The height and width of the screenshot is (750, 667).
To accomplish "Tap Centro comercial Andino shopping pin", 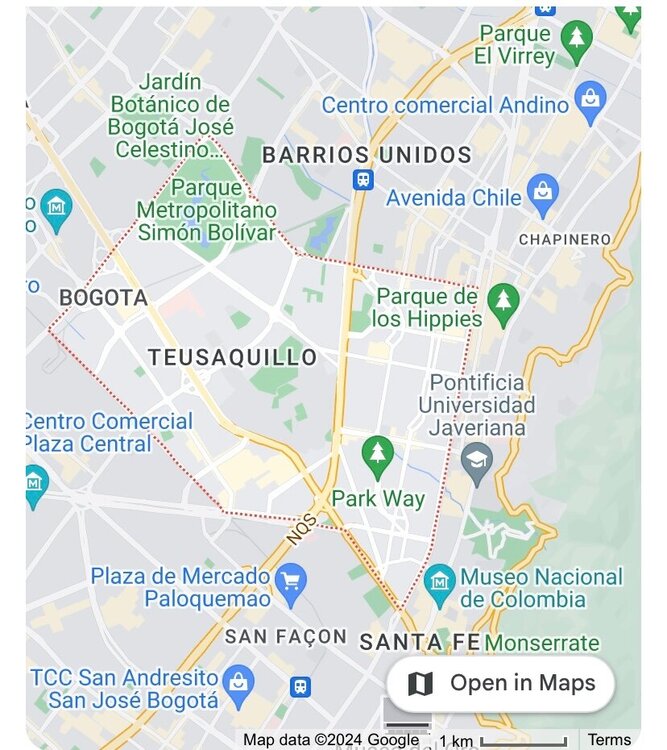I will pyautogui.click(x=591, y=101).
